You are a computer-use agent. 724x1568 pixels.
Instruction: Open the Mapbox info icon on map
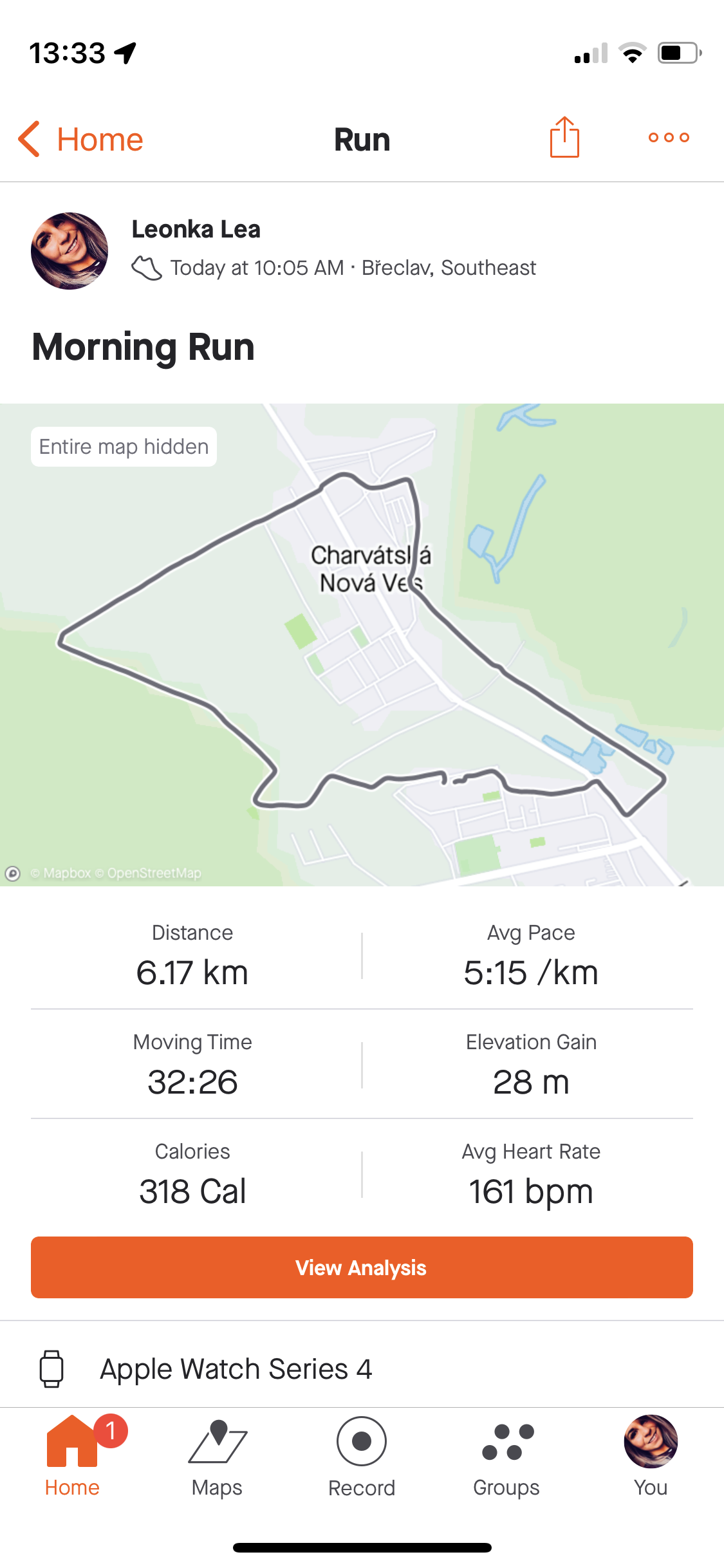click(x=13, y=873)
